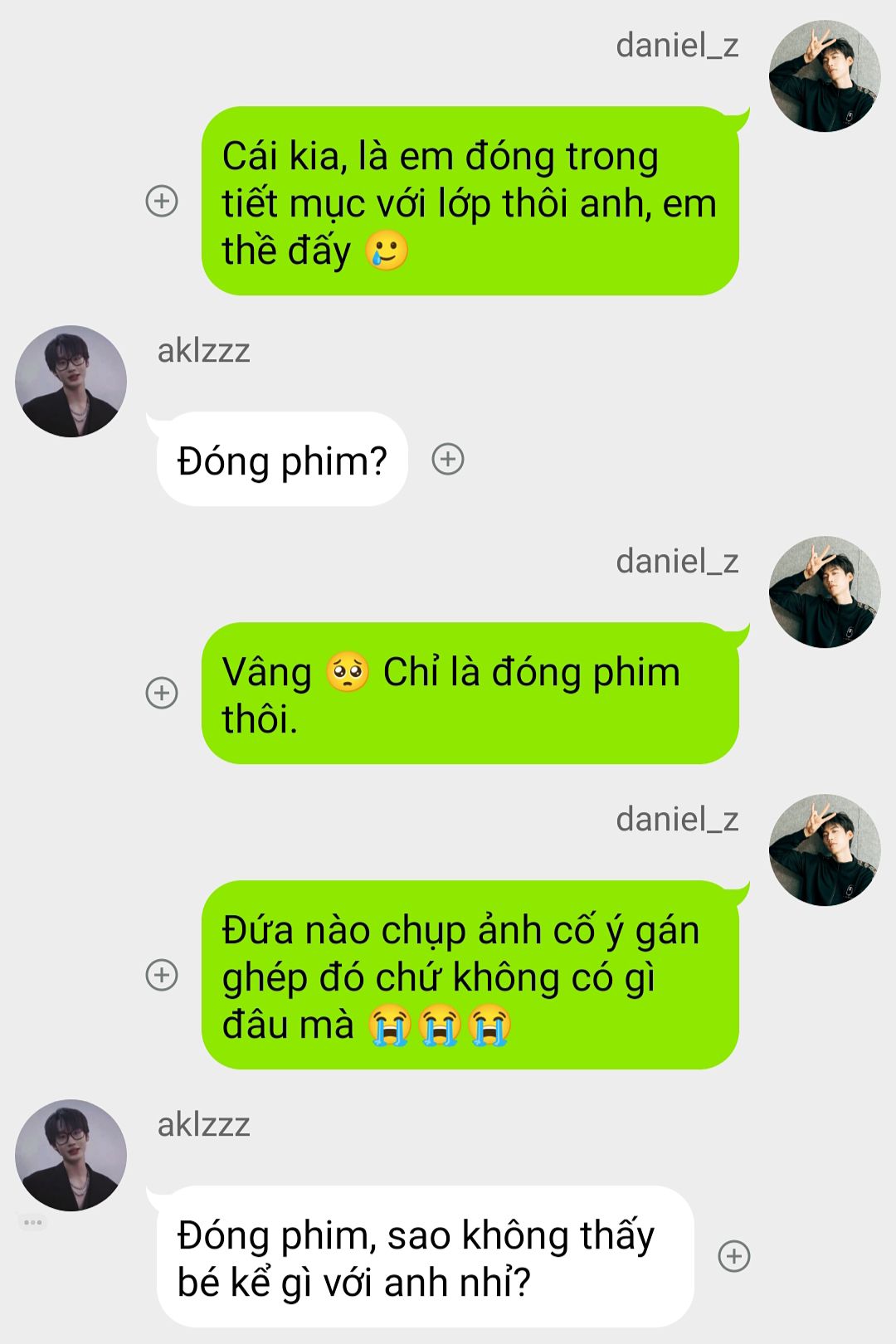Tap the plus icon beside "Cái kia, là em đóng" message

pos(162,201)
